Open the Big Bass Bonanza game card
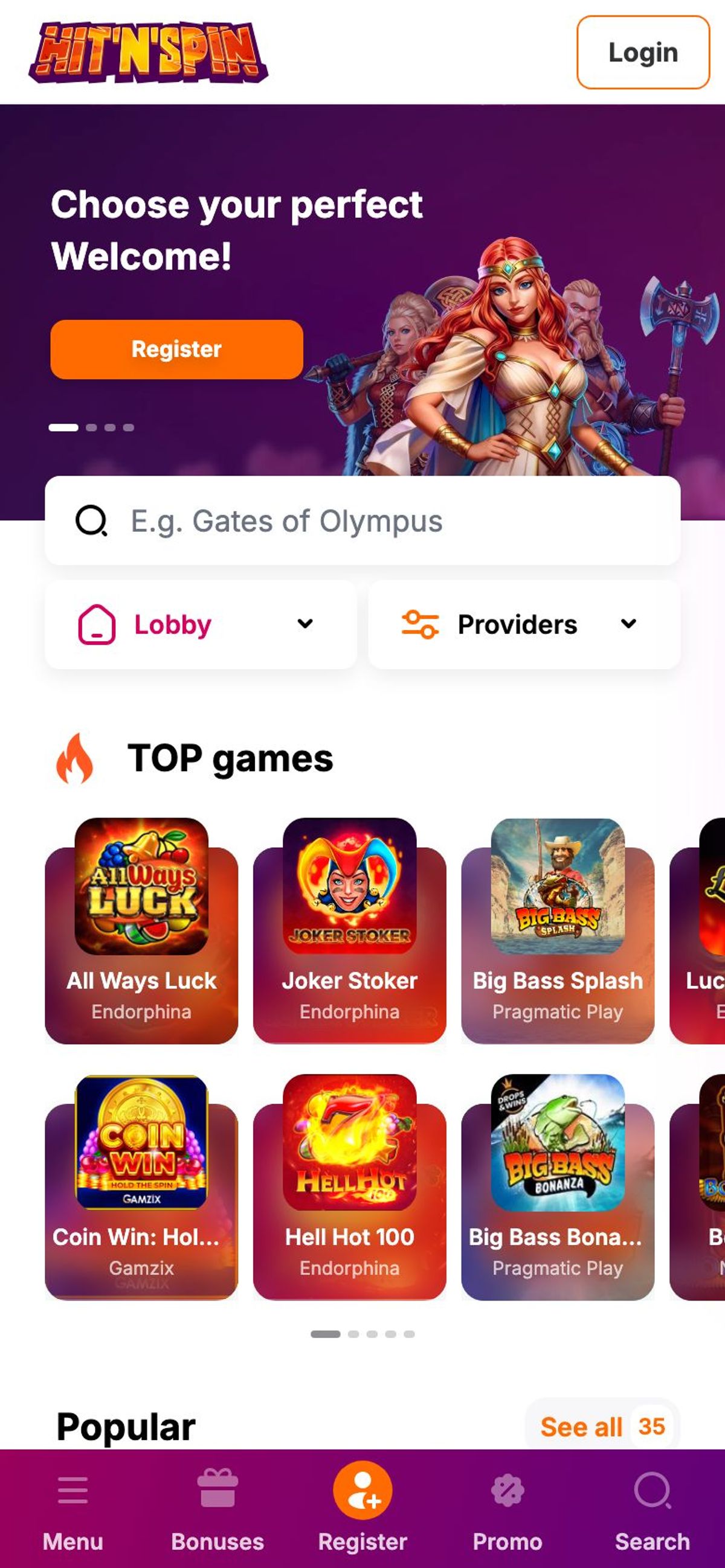 coord(558,1187)
